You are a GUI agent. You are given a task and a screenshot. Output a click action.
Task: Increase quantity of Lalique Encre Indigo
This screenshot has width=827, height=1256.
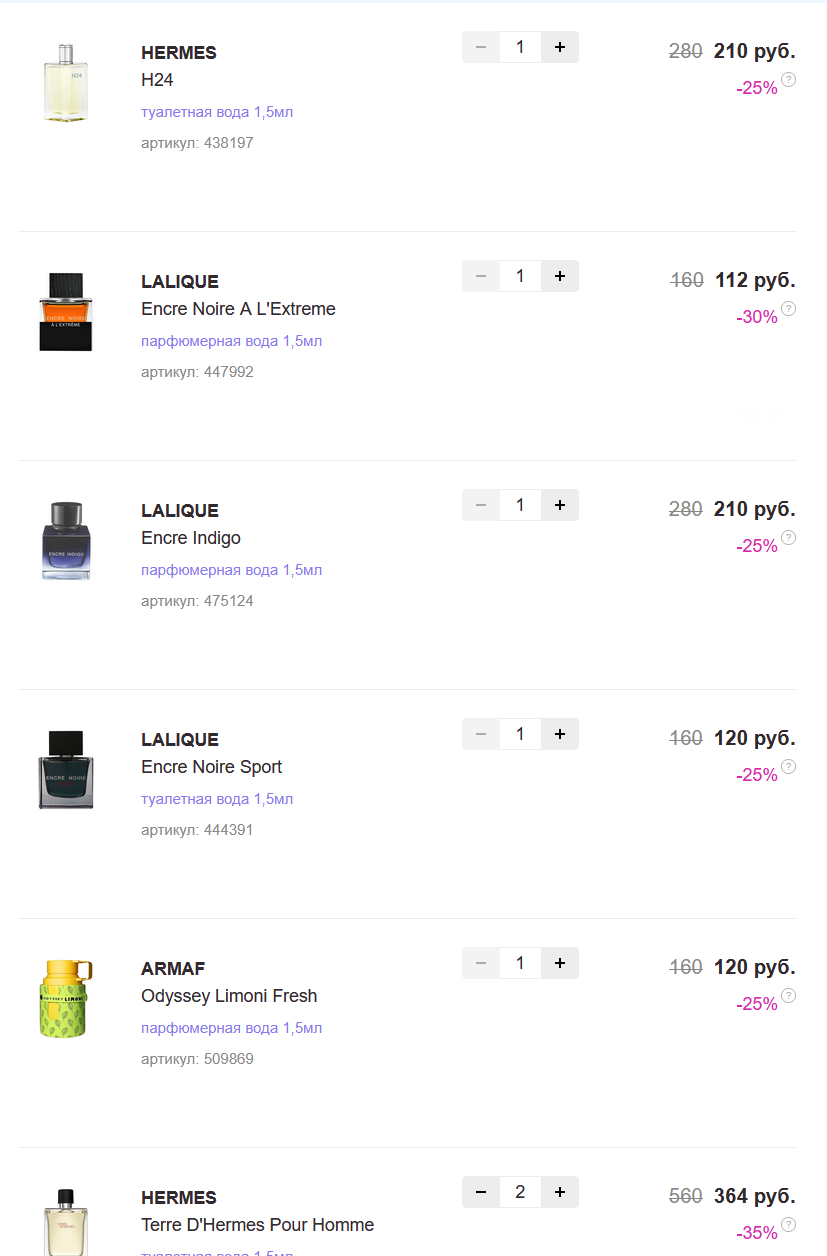point(559,505)
